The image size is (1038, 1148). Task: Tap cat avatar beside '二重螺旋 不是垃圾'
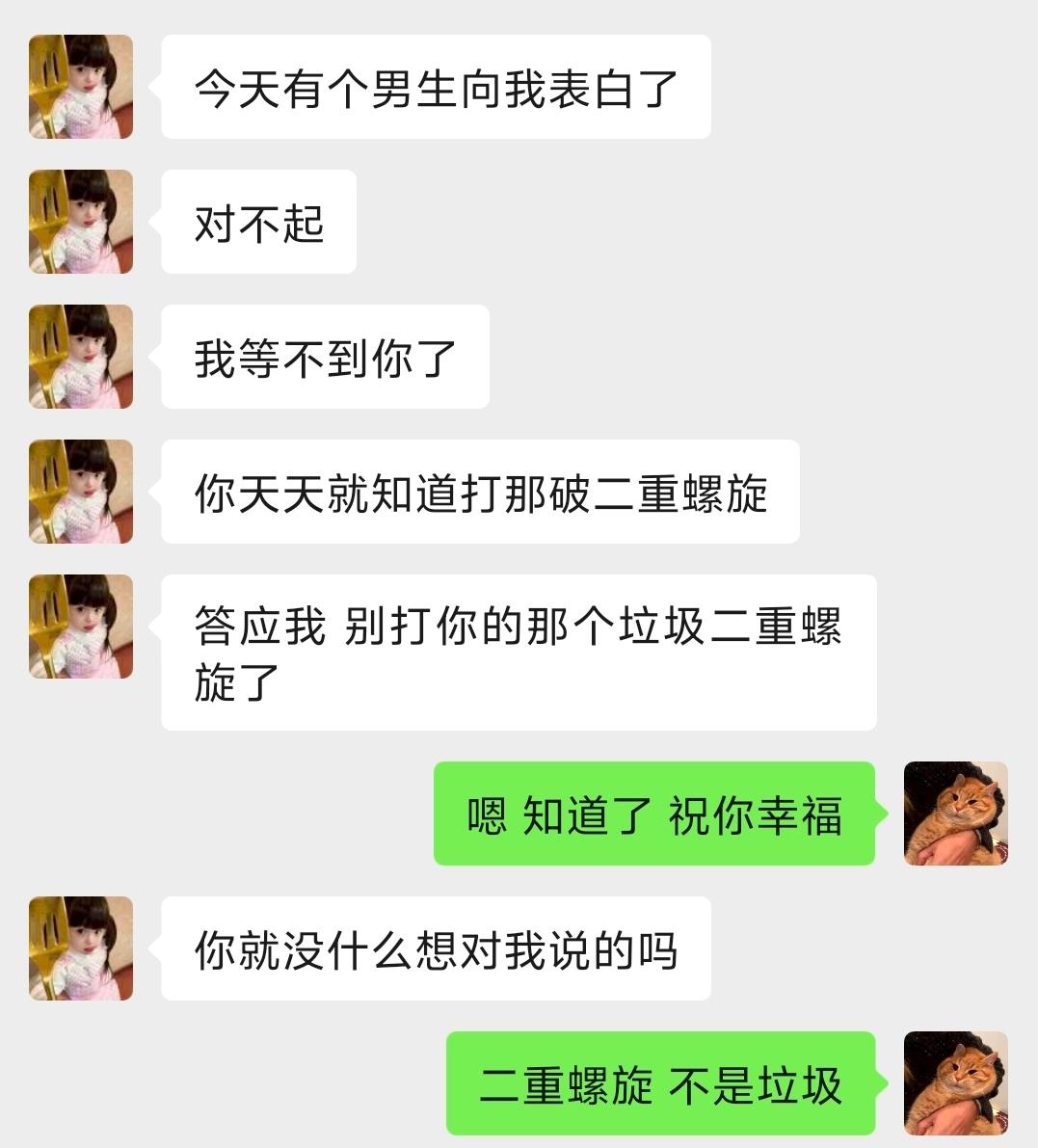point(955,1083)
